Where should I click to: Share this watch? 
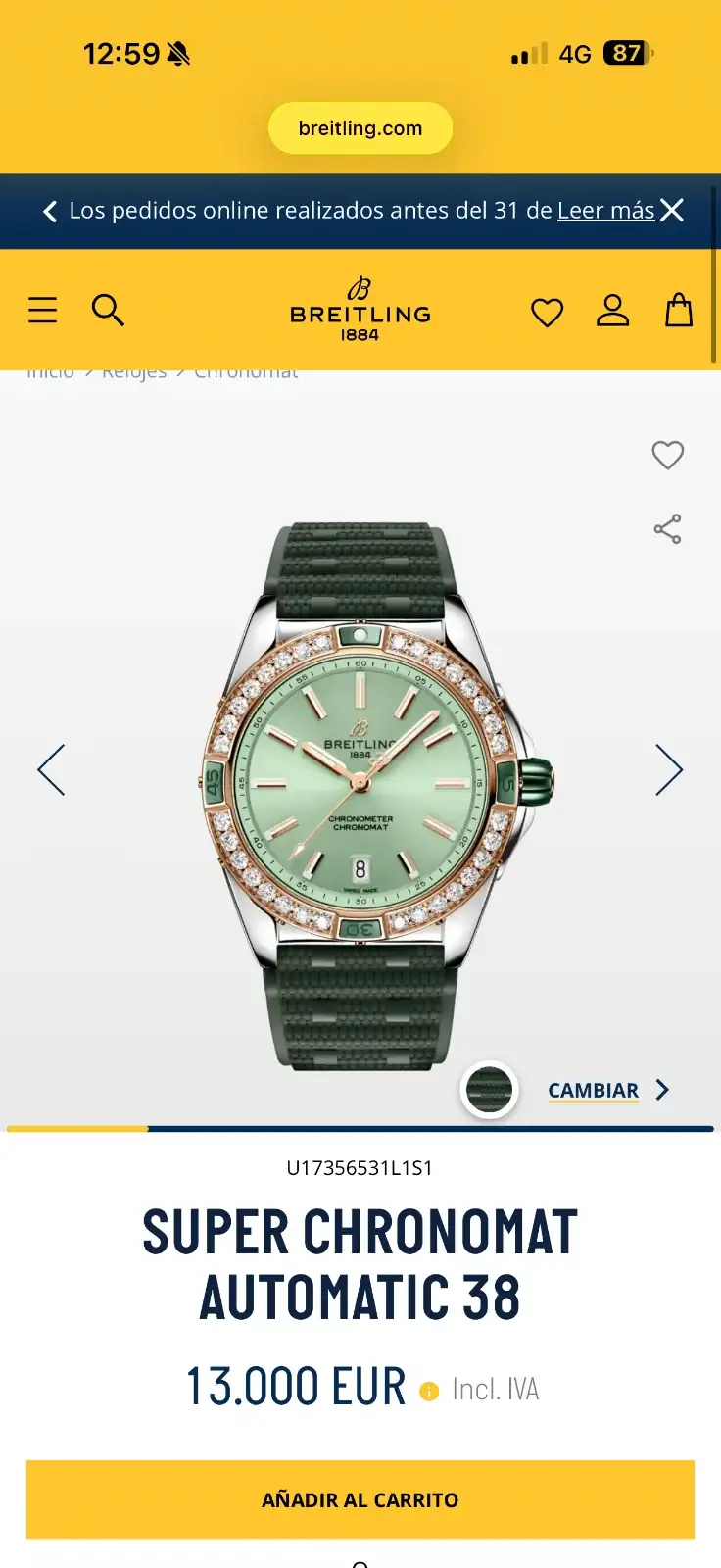pos(668,529)
